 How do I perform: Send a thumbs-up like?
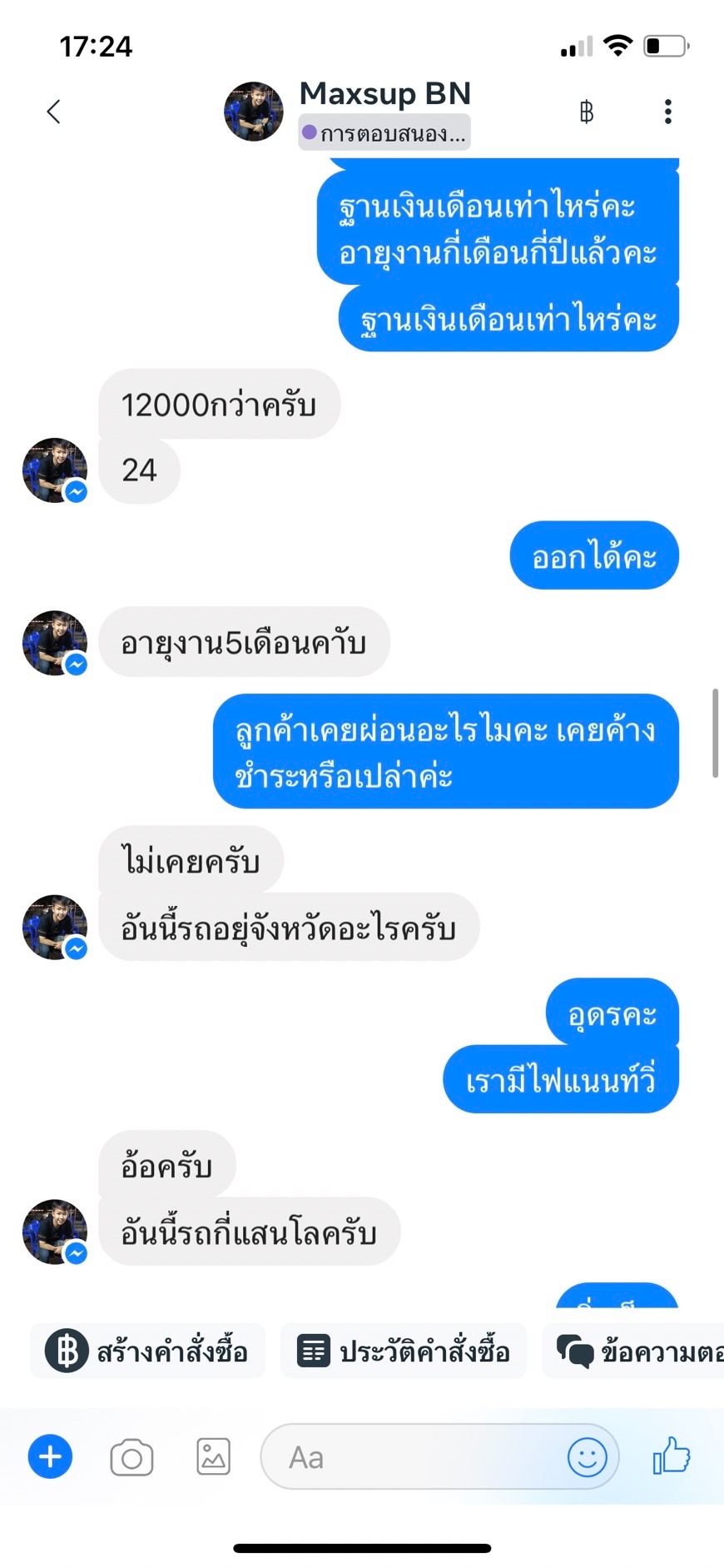click(x=672, y=1456)
